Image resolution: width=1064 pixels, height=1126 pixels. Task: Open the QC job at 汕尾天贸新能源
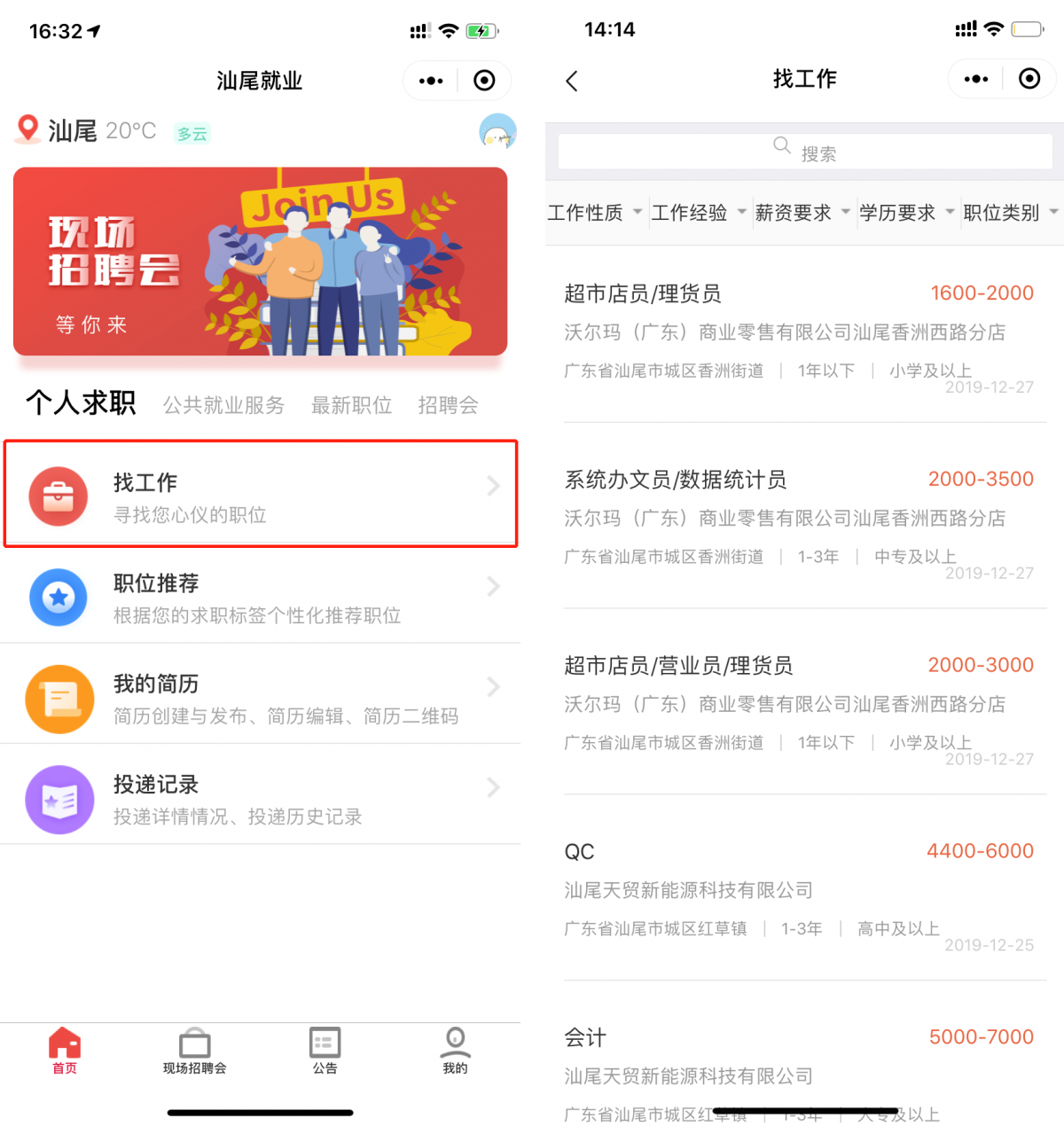coord(798,891)
